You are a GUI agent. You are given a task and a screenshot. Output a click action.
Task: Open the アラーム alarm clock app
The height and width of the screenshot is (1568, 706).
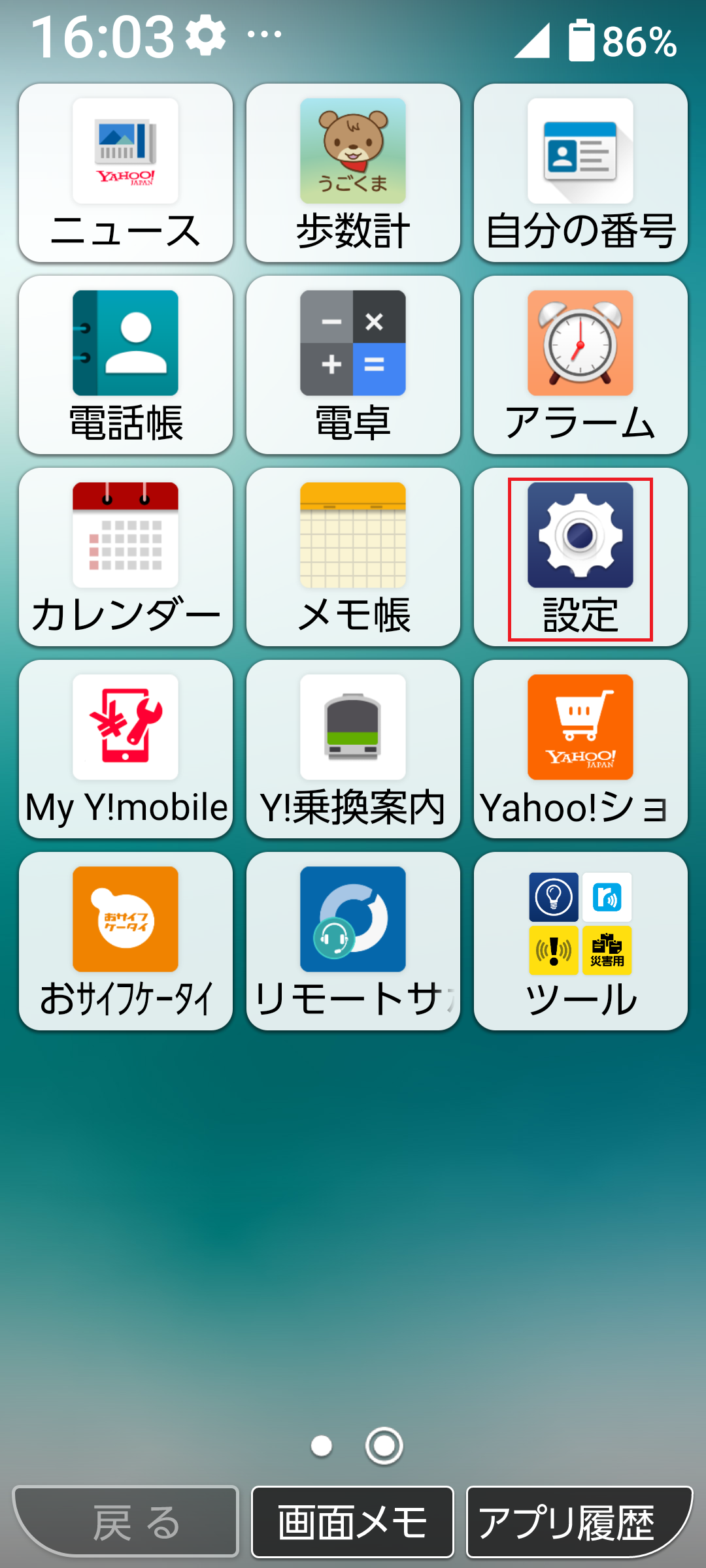point(579,365)
